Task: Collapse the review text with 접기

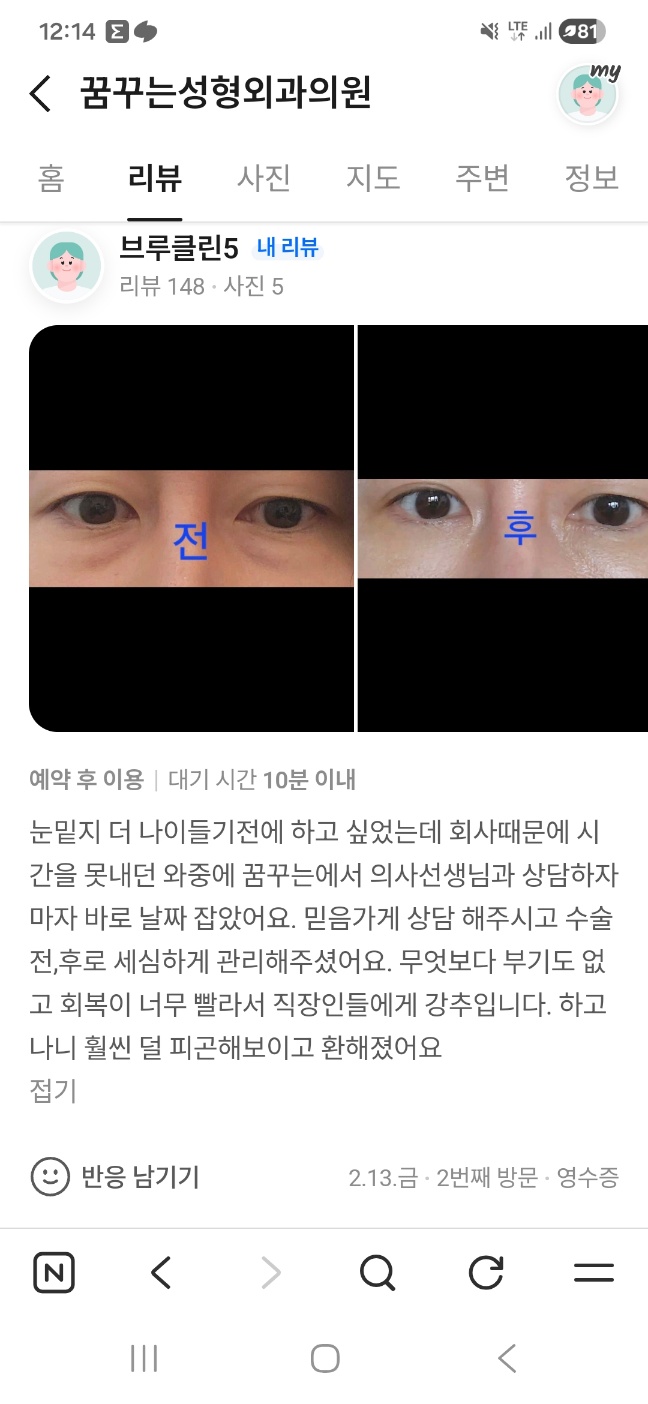Action: coord(53,1090)
